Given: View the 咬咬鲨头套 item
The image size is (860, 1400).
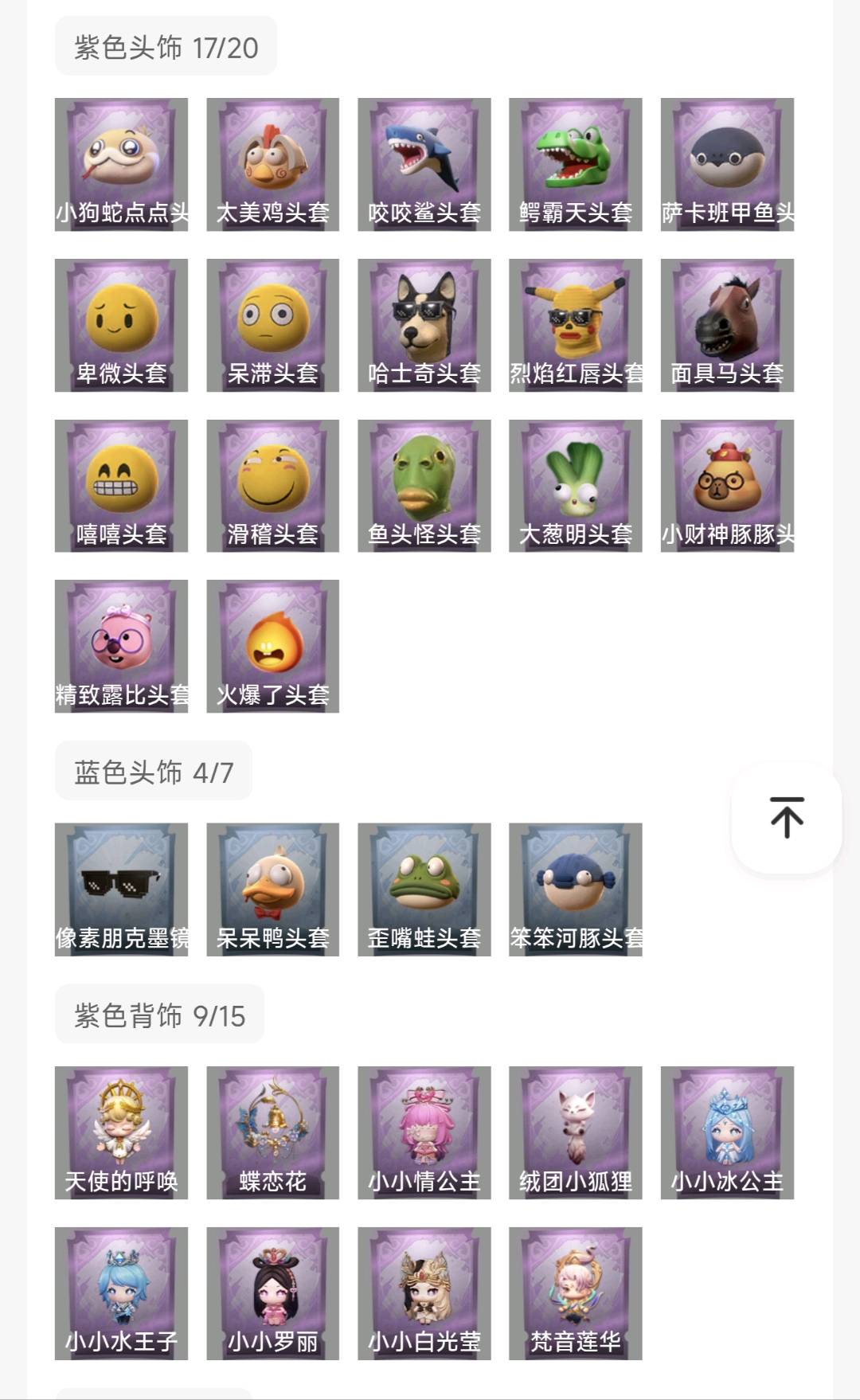Looking at the screenshot, I should pyautogui.click(x=424, y=164).
